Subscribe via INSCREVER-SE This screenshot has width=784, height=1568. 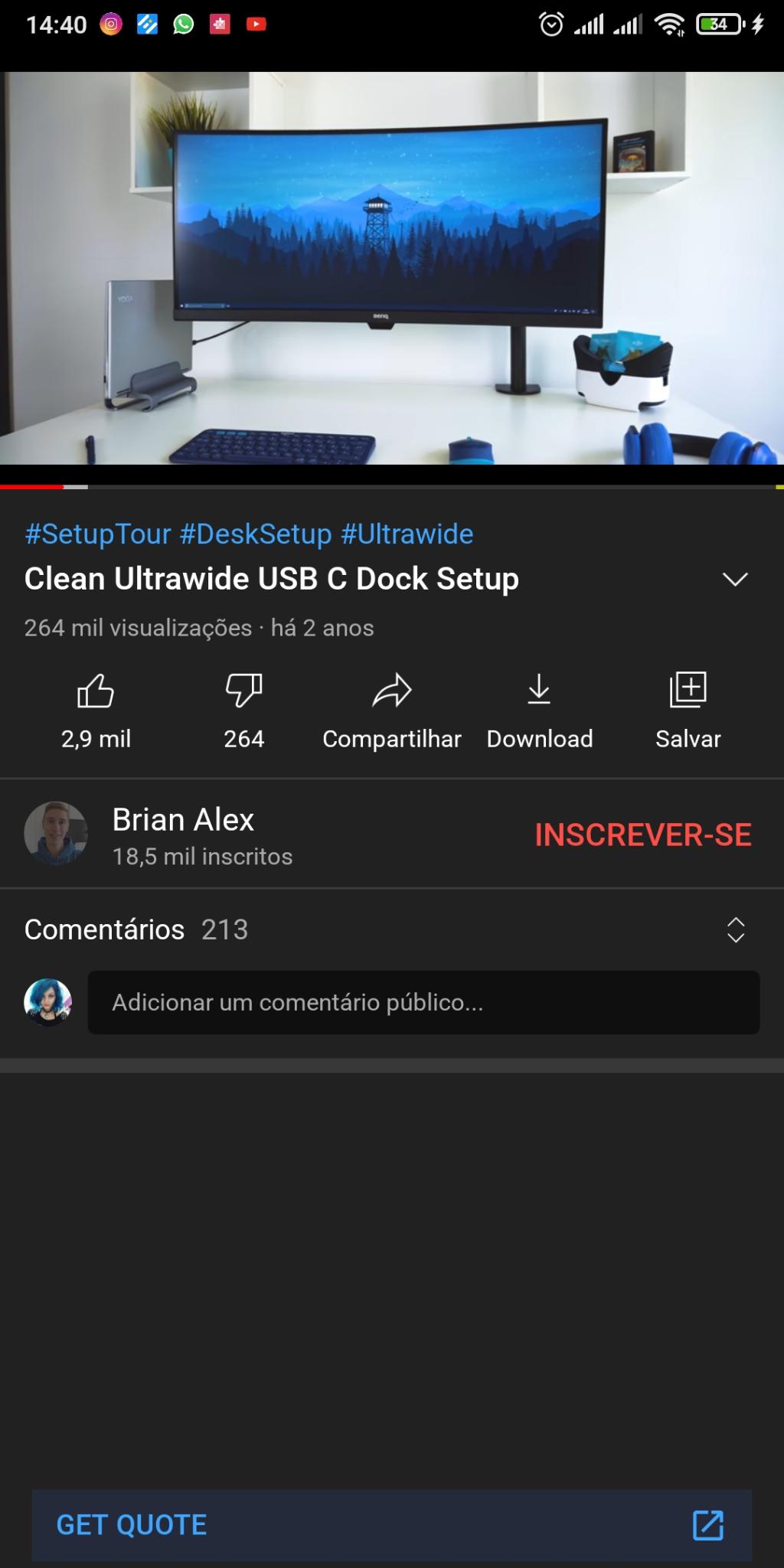(x=643, y=835)
